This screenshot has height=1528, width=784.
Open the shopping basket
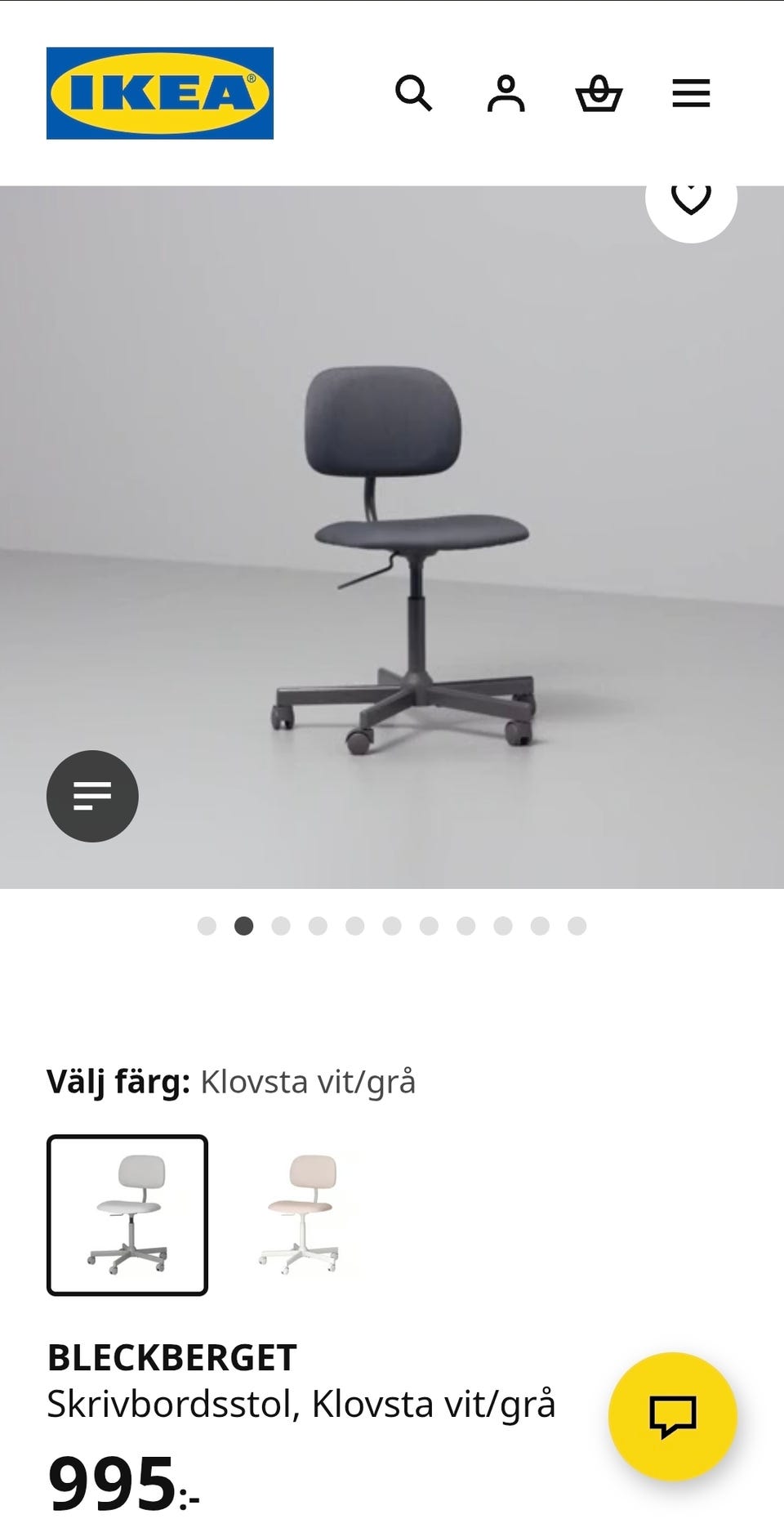(x=599, y=93)
